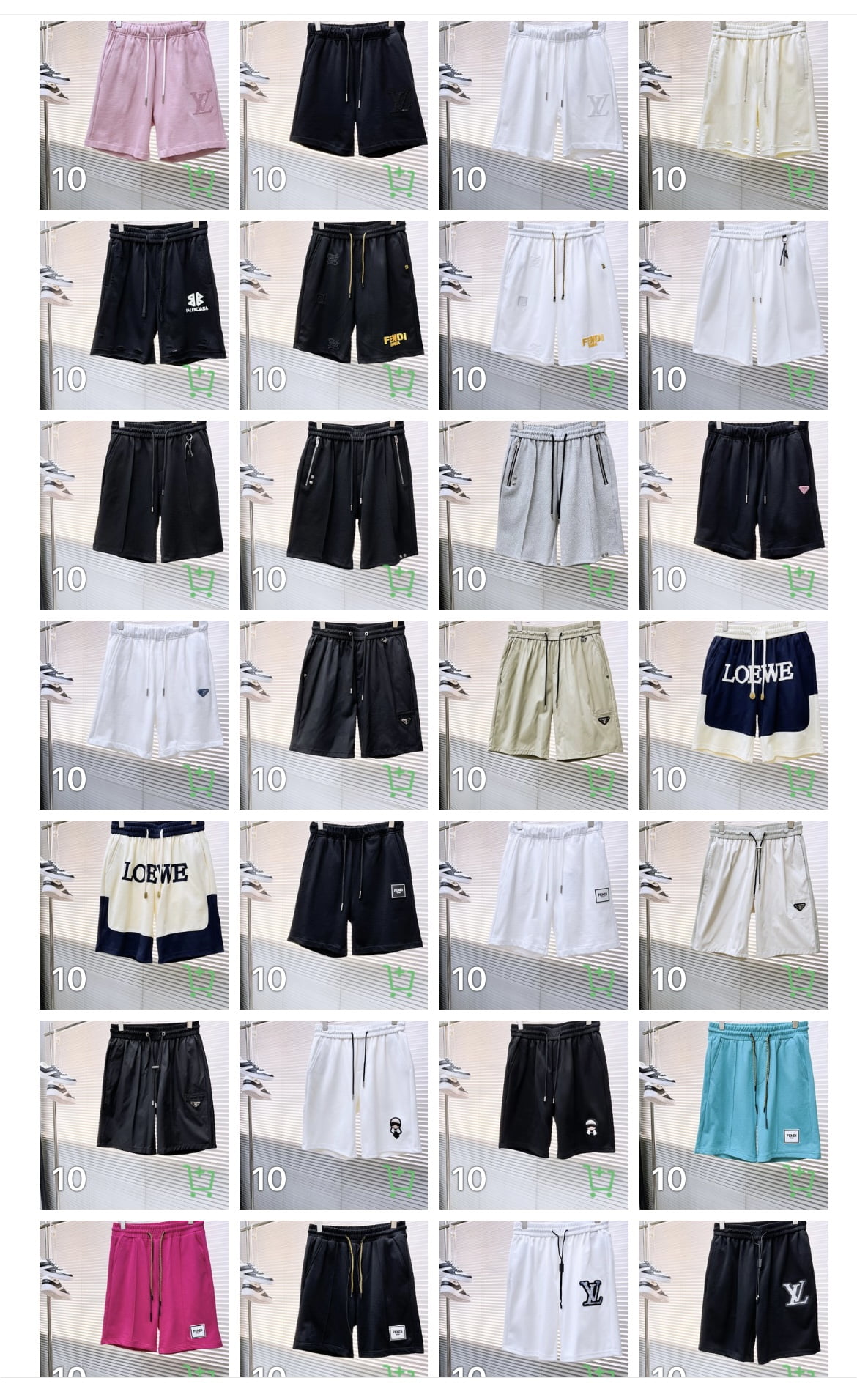Add the grey zip-pocket shorts to cart
The image size is (857, 1400).
click(x=598, y=582)
